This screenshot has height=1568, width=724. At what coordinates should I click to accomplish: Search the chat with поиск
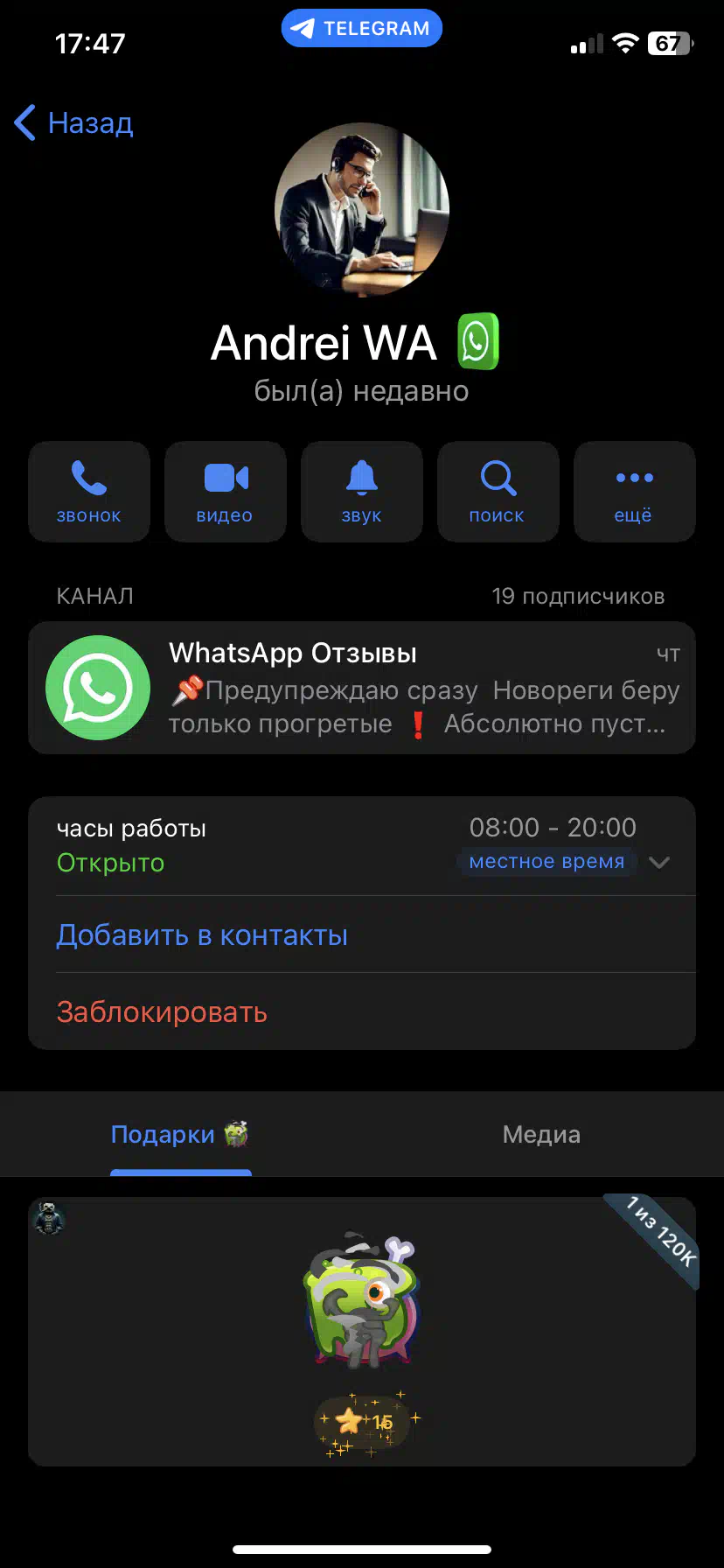coord(498,492)
